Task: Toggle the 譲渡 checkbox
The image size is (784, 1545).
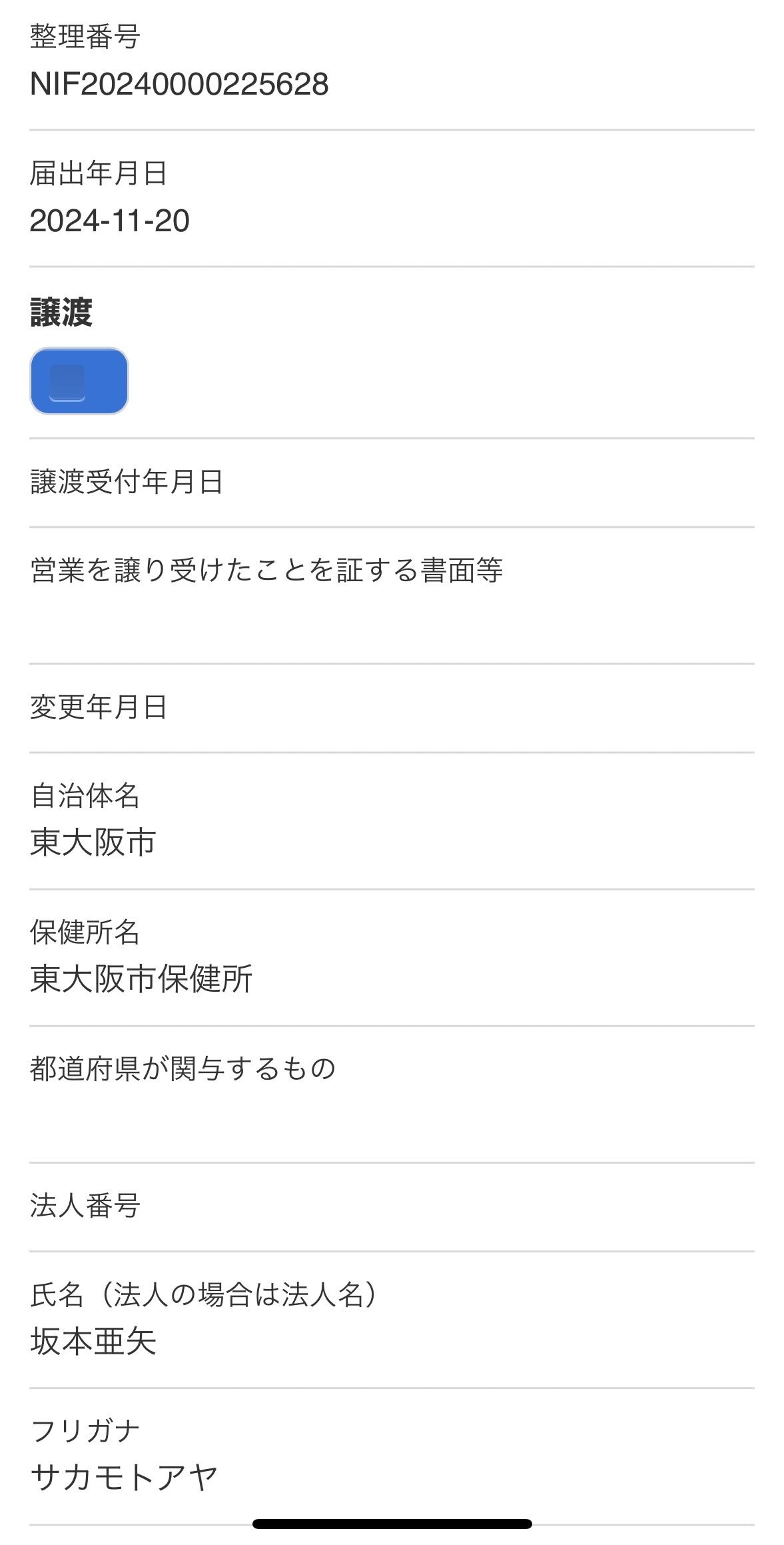Action: click(79, 381)
